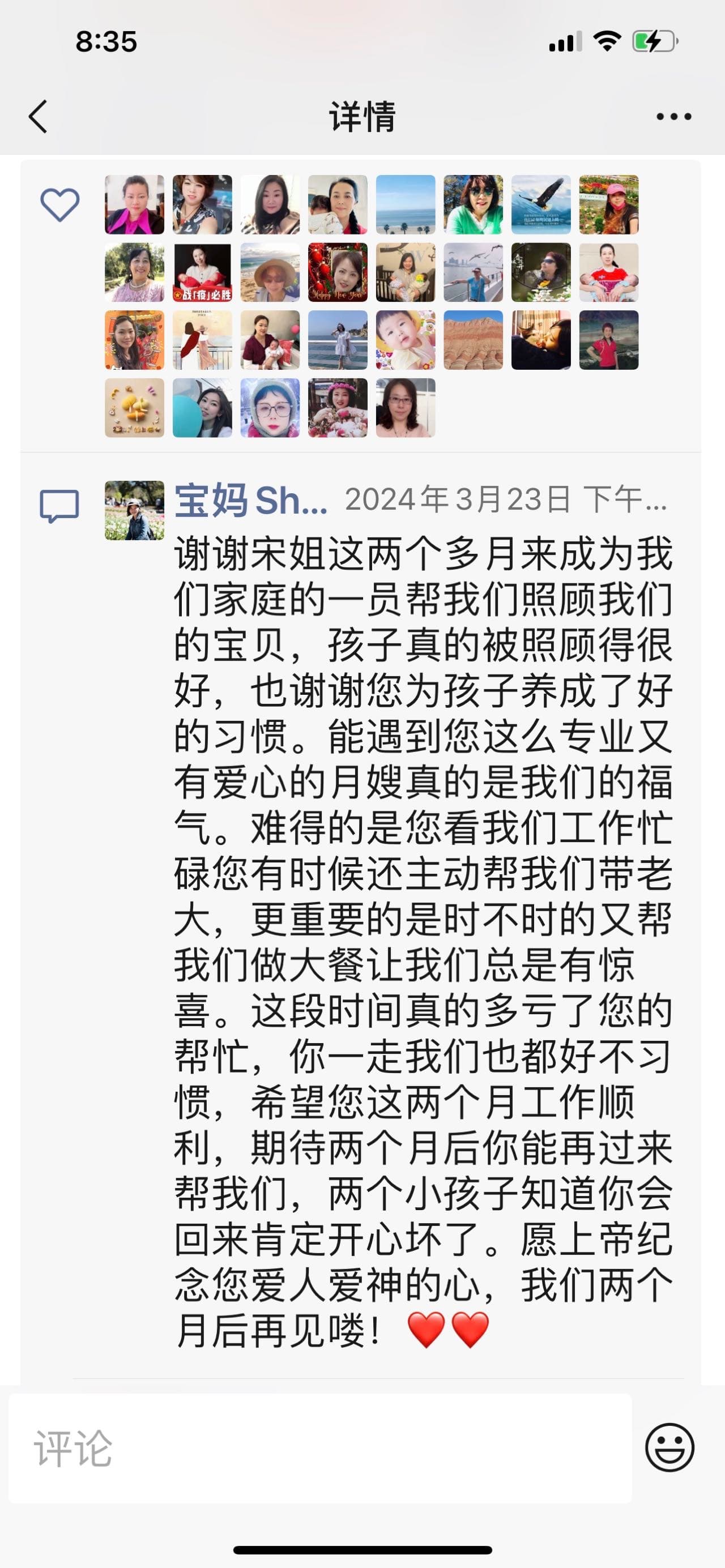The width and height of the screenshot is (725, 1568).
Task: Open the liker avatar with teal balloon
Action: 202,407
